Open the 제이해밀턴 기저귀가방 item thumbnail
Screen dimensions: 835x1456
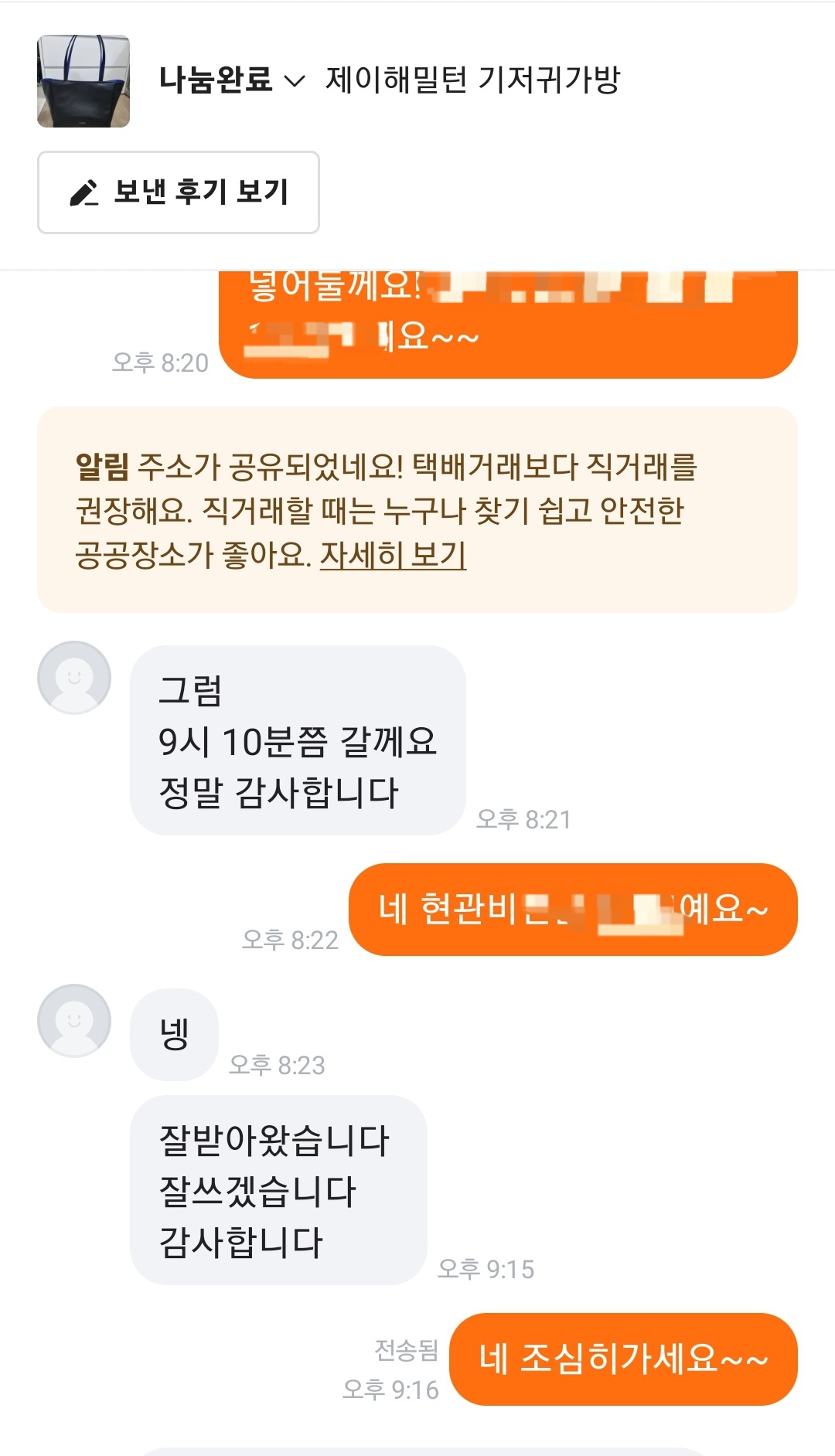click(x=83, y=81)
